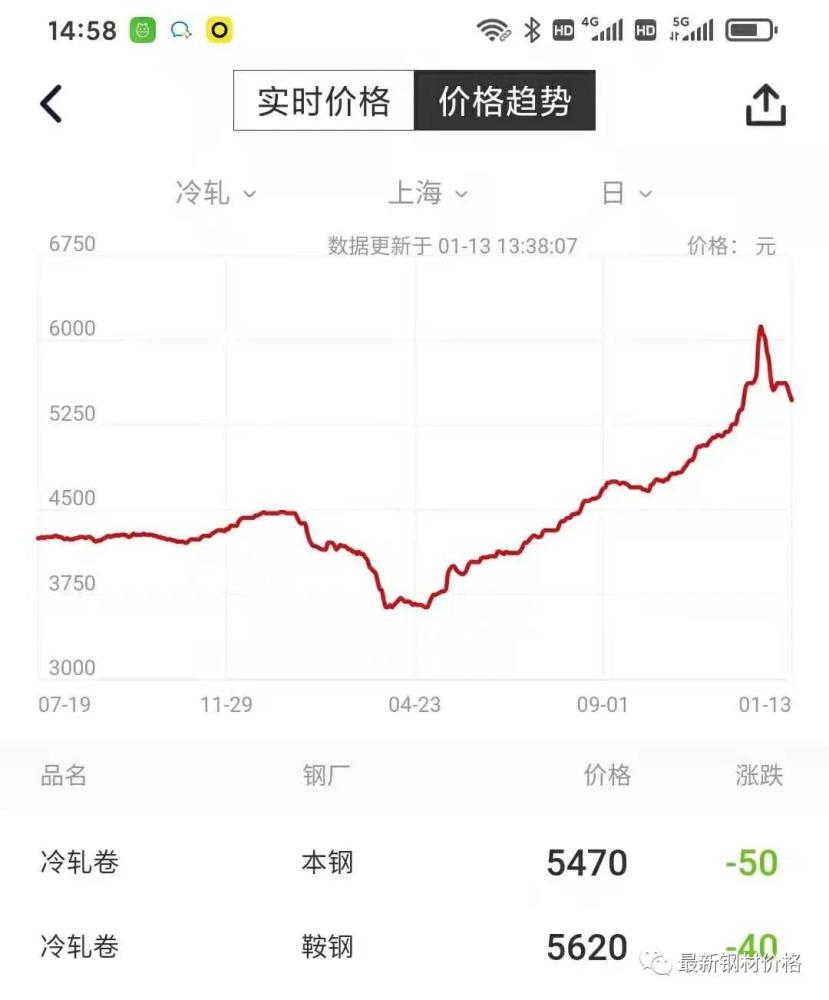Expand the 冷轧 product dropdown
This screenshot has height=1000, width=829.
point(216,193)
